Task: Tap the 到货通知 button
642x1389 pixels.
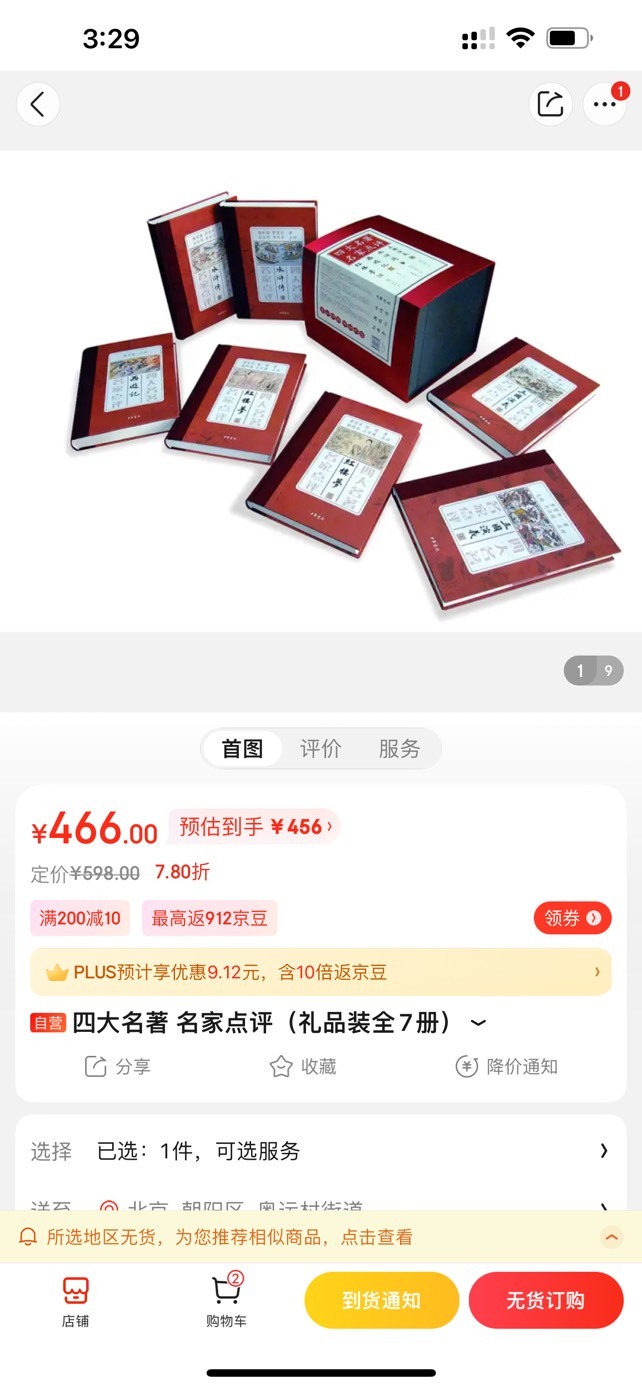Action: coord(382,1300)
